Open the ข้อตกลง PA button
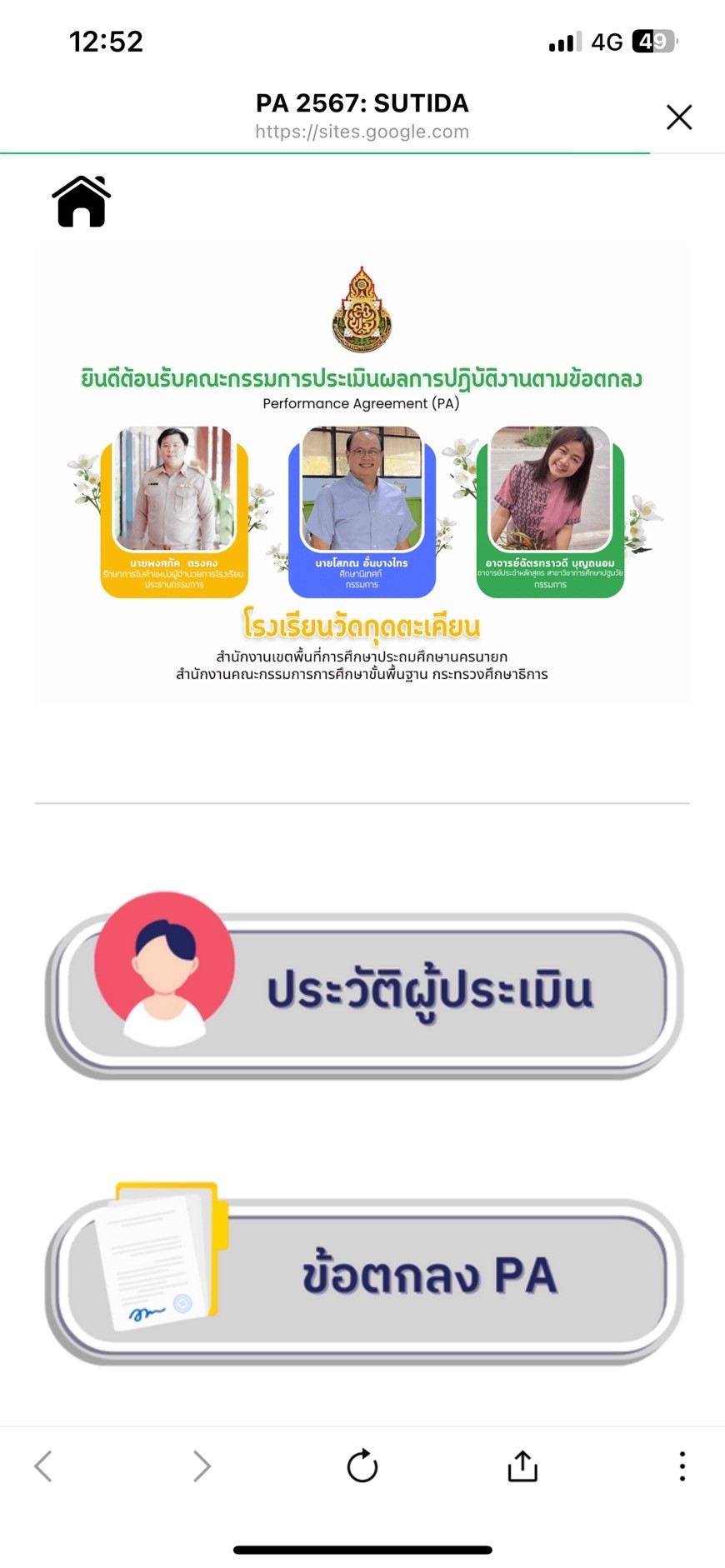 point(364,1272)
